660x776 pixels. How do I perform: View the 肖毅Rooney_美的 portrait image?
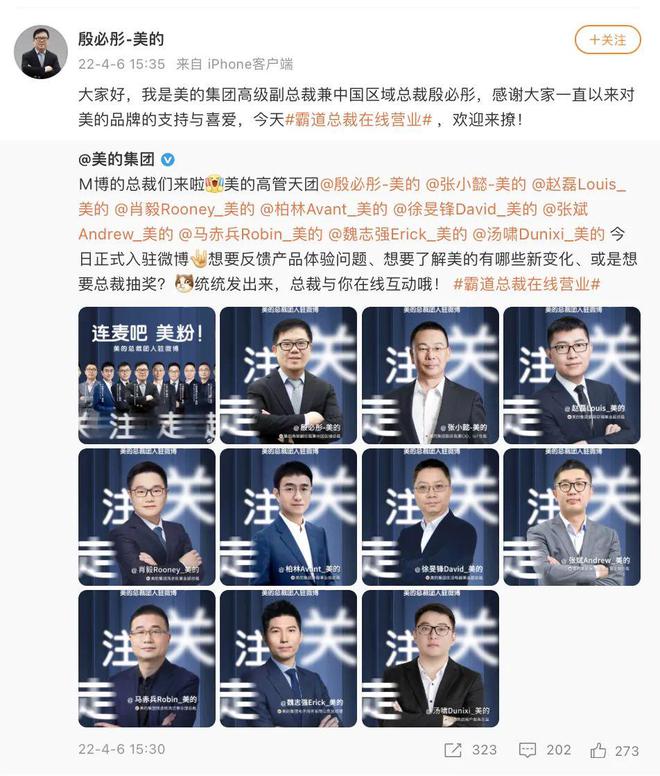[147, 517]
